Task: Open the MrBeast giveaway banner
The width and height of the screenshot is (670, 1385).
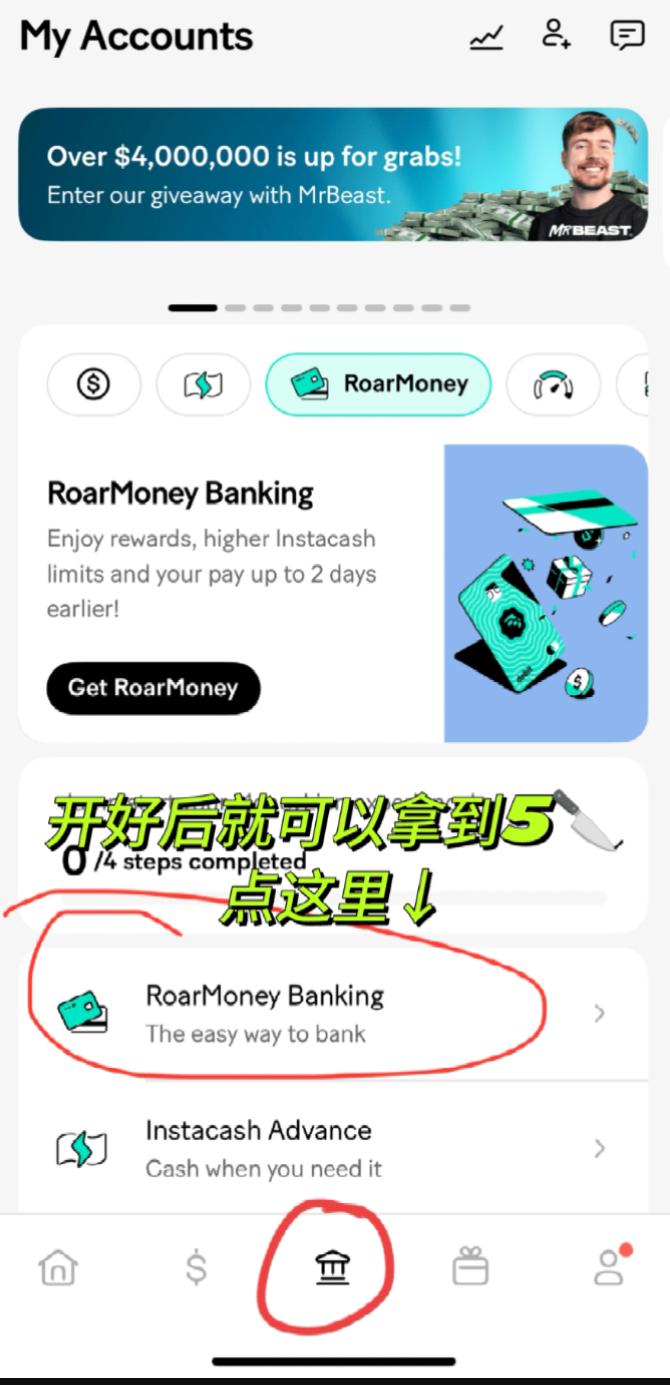Action: pyautogui.click(x=333, y=175)
